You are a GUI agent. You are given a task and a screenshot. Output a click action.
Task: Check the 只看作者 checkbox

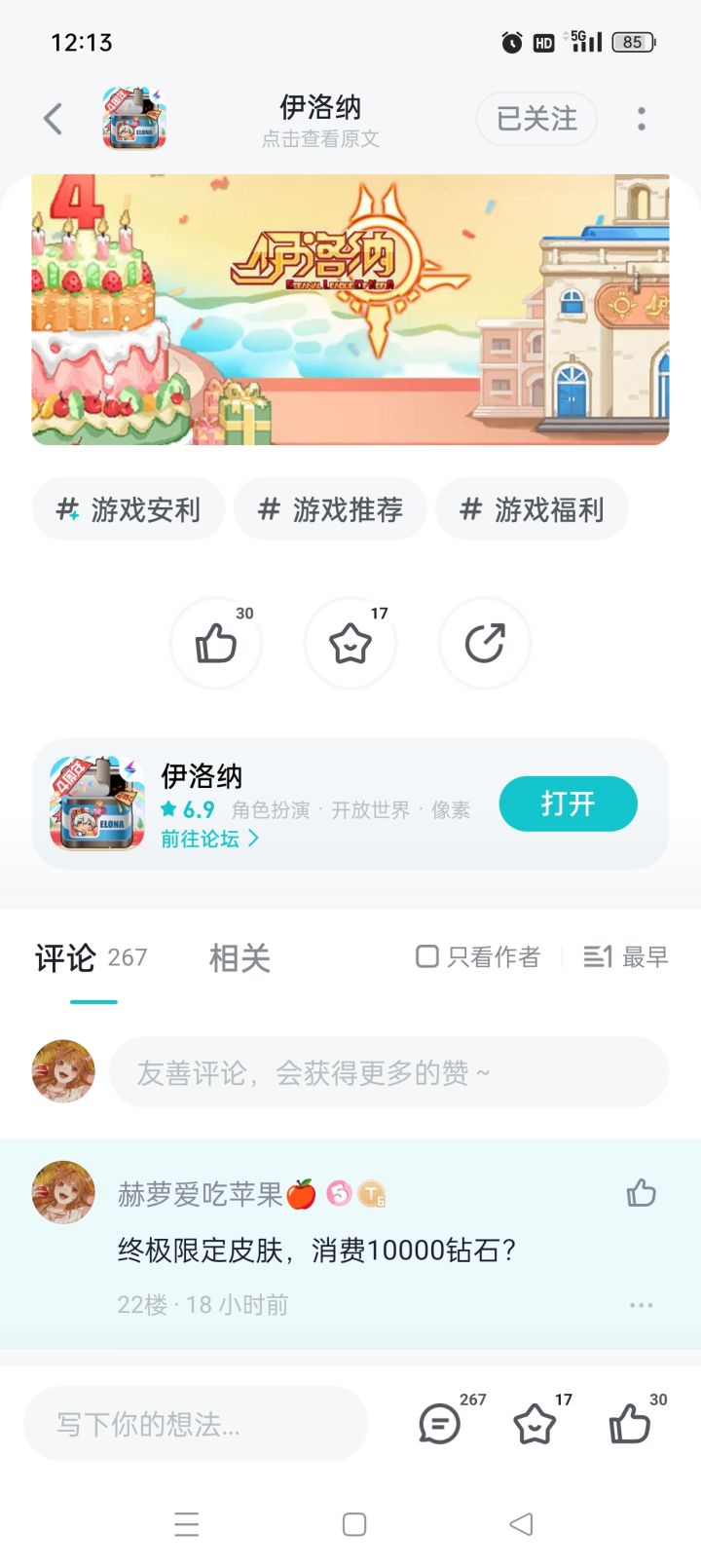coord(427,956)
